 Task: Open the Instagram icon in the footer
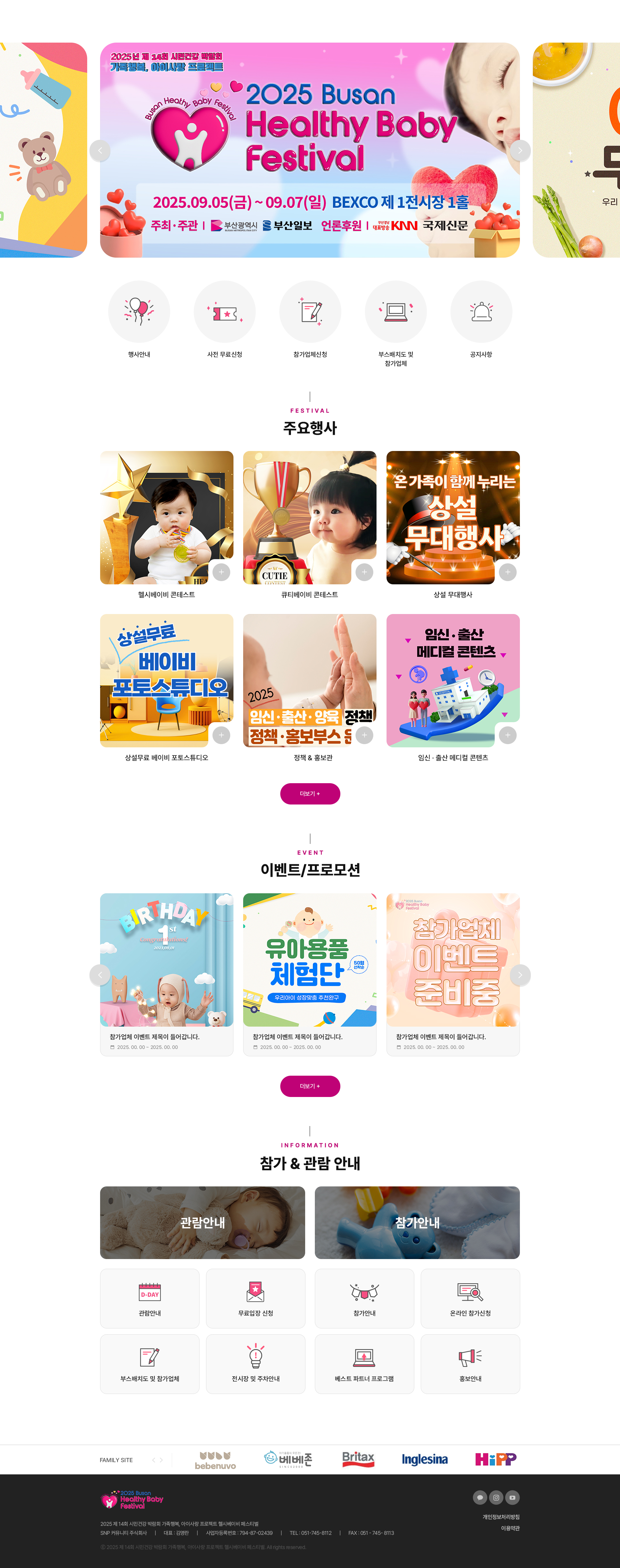click(496, 1497)
